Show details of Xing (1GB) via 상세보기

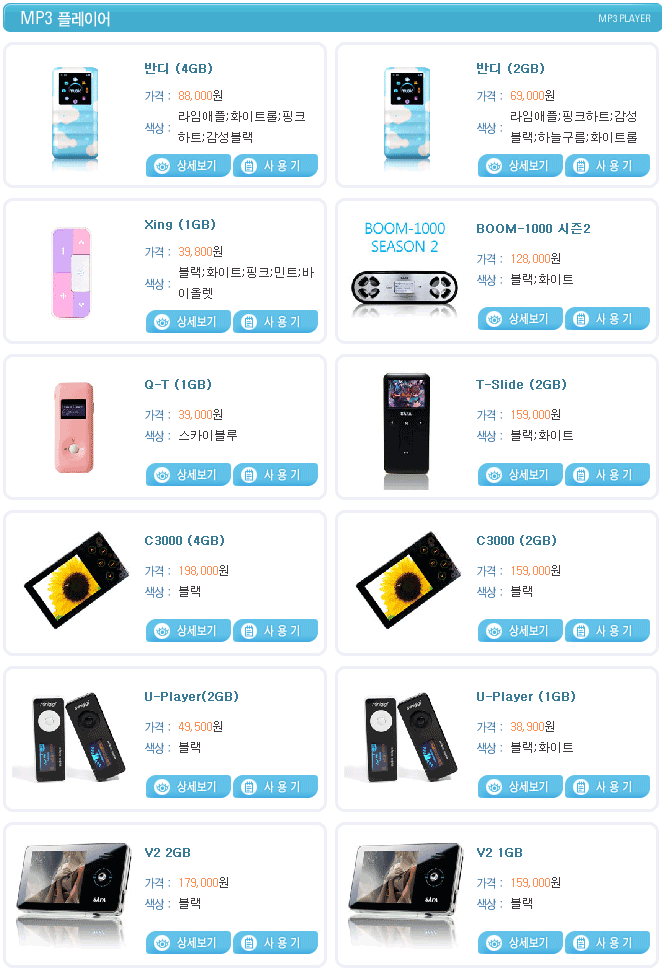(x=188, y=322)
